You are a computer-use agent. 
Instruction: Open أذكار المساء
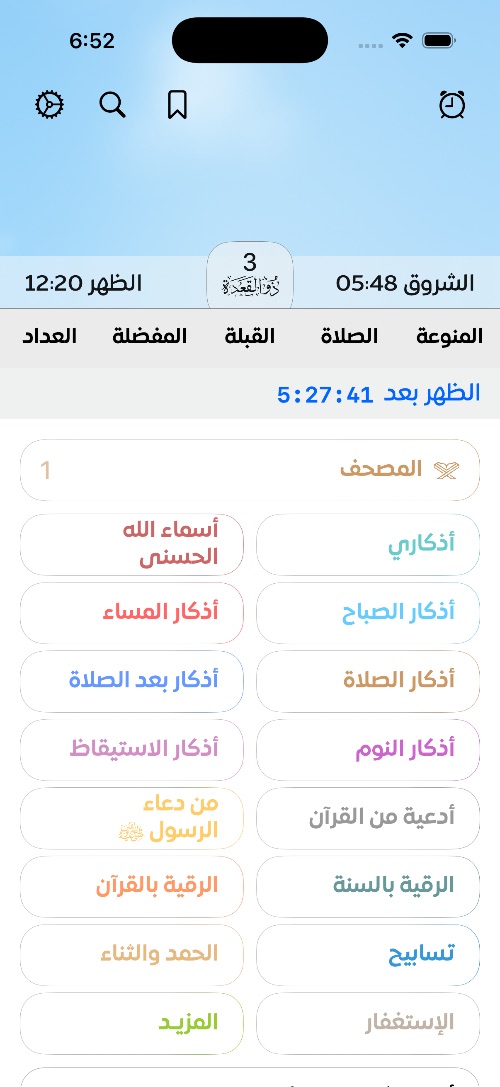[x=132, y=613]
